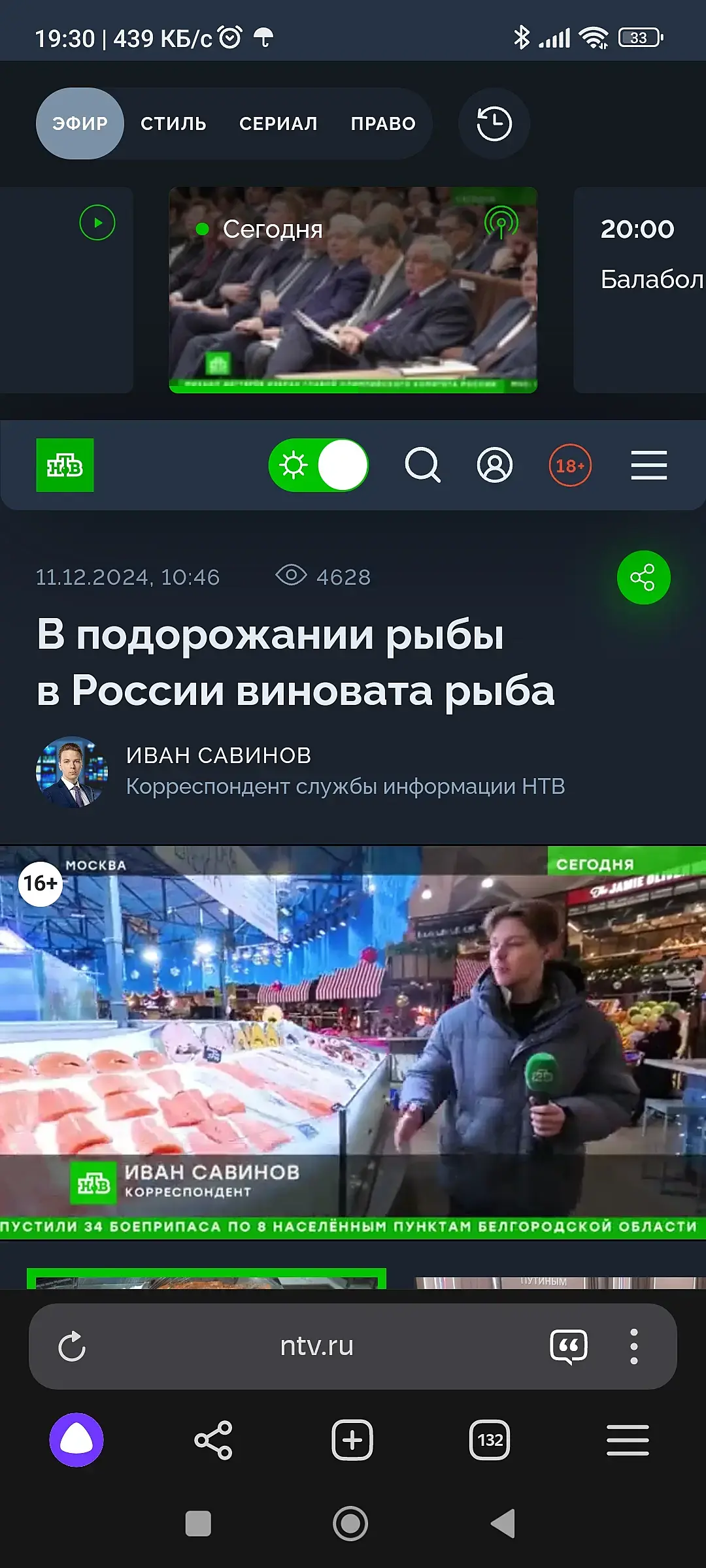Image resolution: width=706 pixels, height=1568 pixels.
Task: Open browser tabs counter 132
Action: tap(490, 1440)
